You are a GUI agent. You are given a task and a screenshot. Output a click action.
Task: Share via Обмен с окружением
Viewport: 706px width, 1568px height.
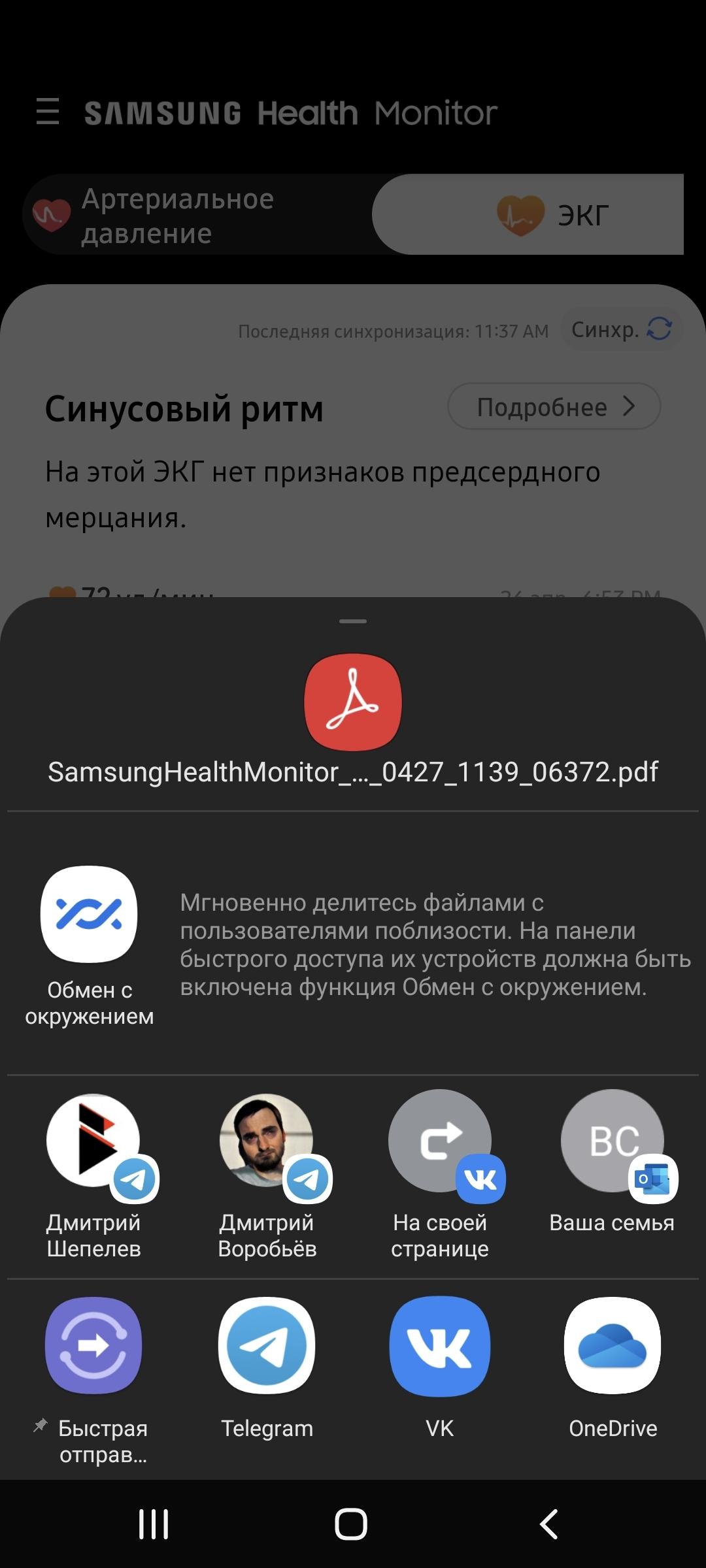tap(90, 915)
